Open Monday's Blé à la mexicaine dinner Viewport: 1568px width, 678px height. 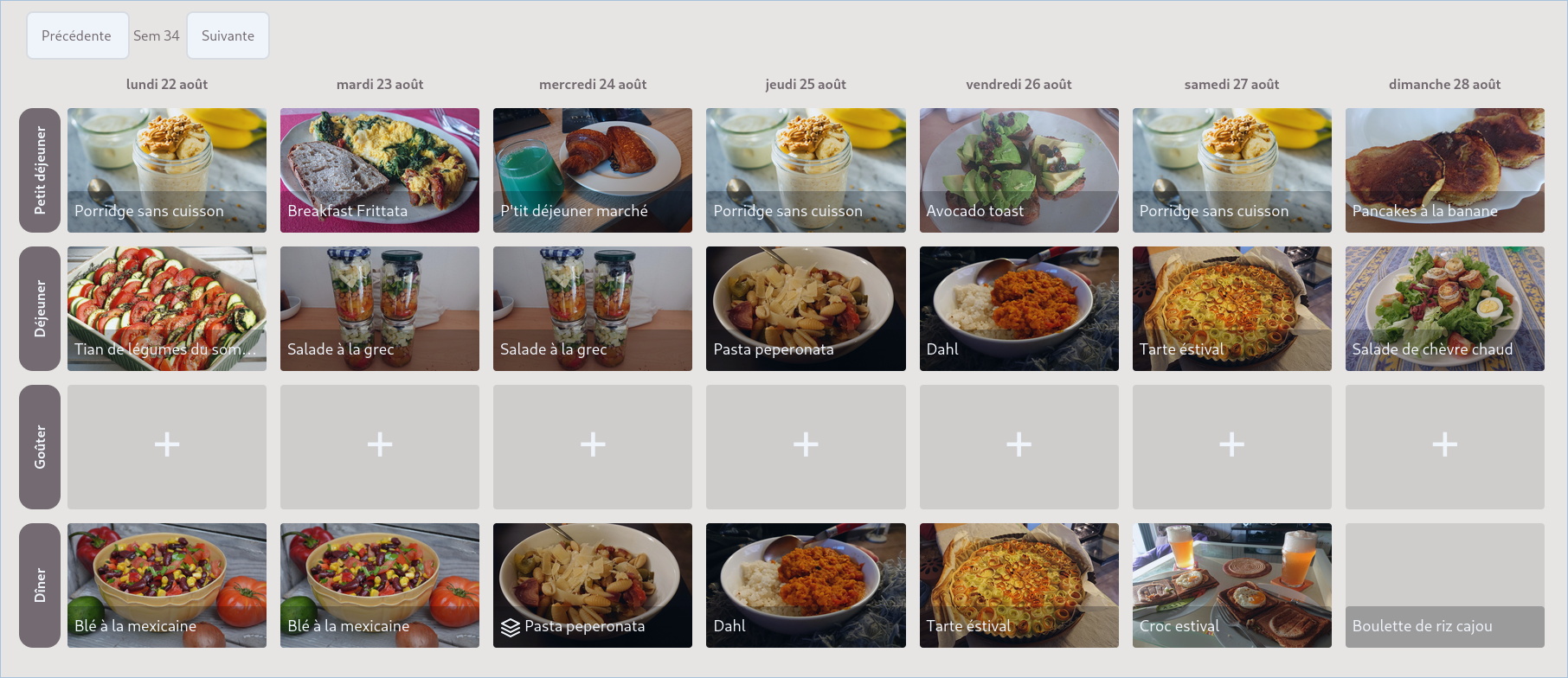(x=166, y=585)
